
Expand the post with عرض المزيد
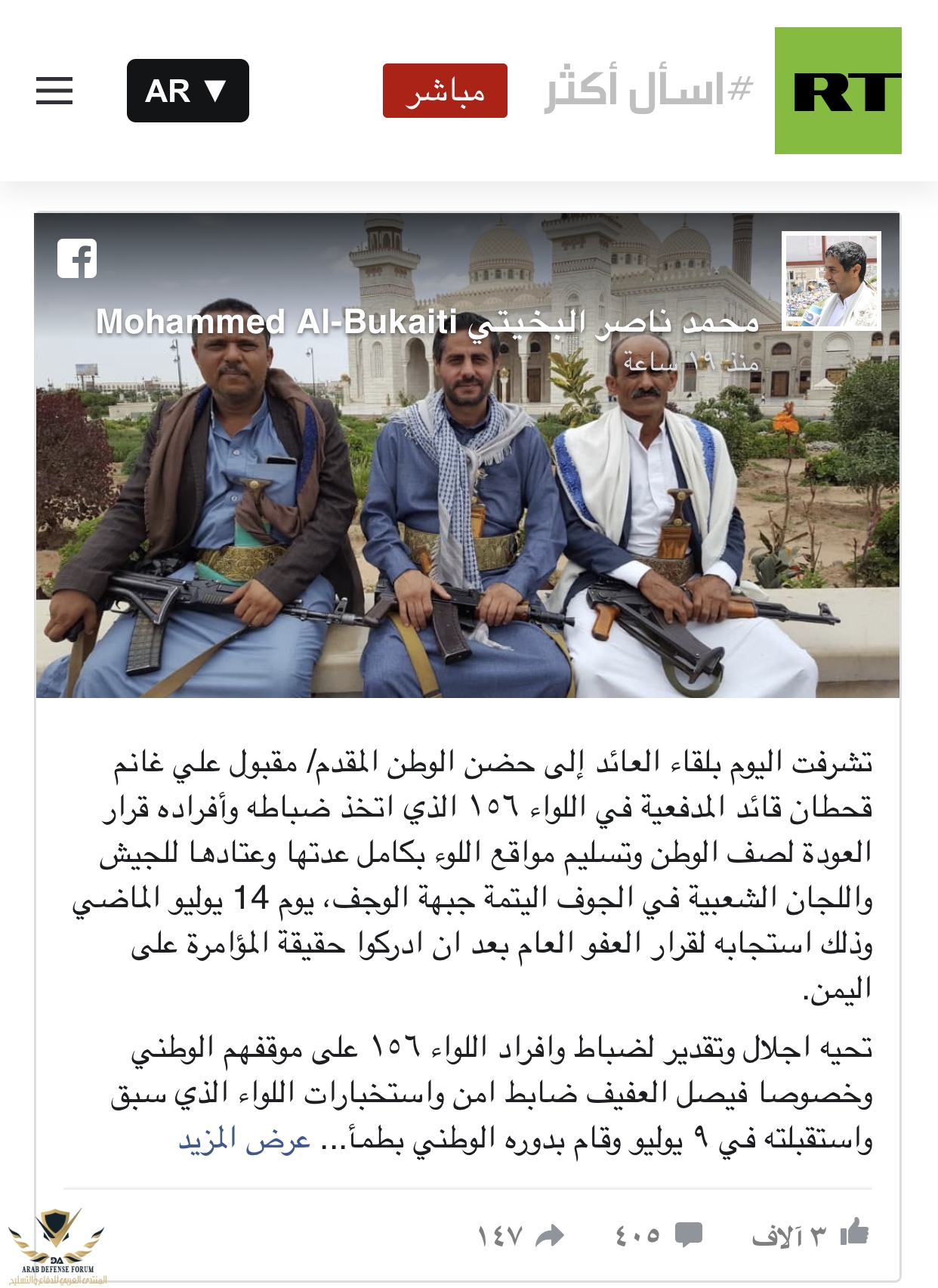click(245, 1139)
